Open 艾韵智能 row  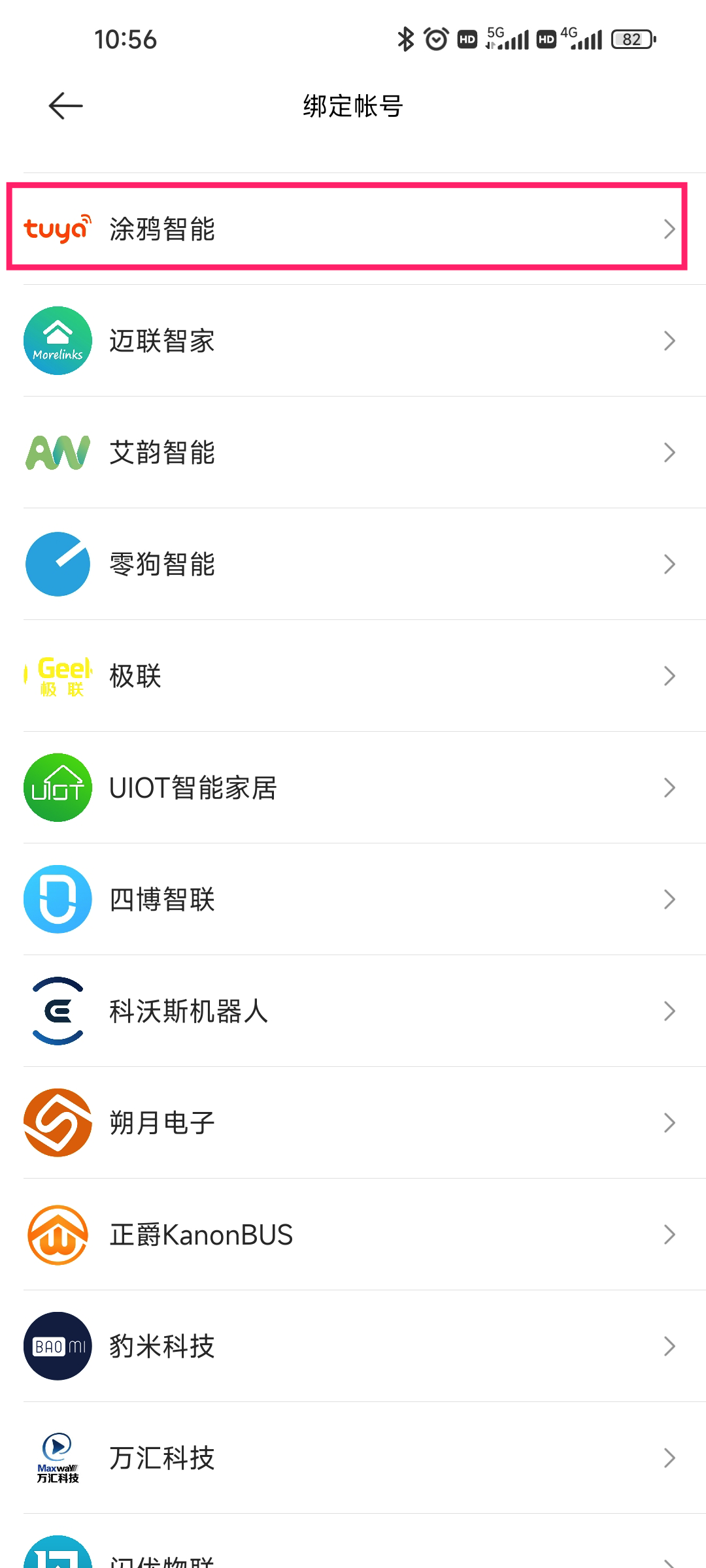pos(353,452)
